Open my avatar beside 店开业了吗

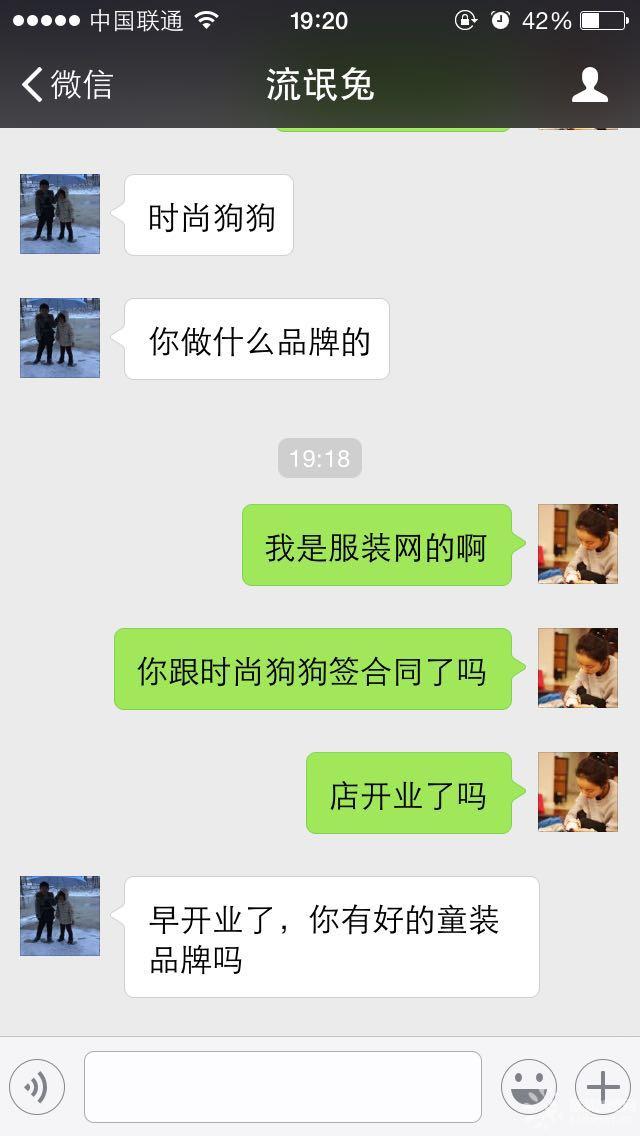pos(578,792)
